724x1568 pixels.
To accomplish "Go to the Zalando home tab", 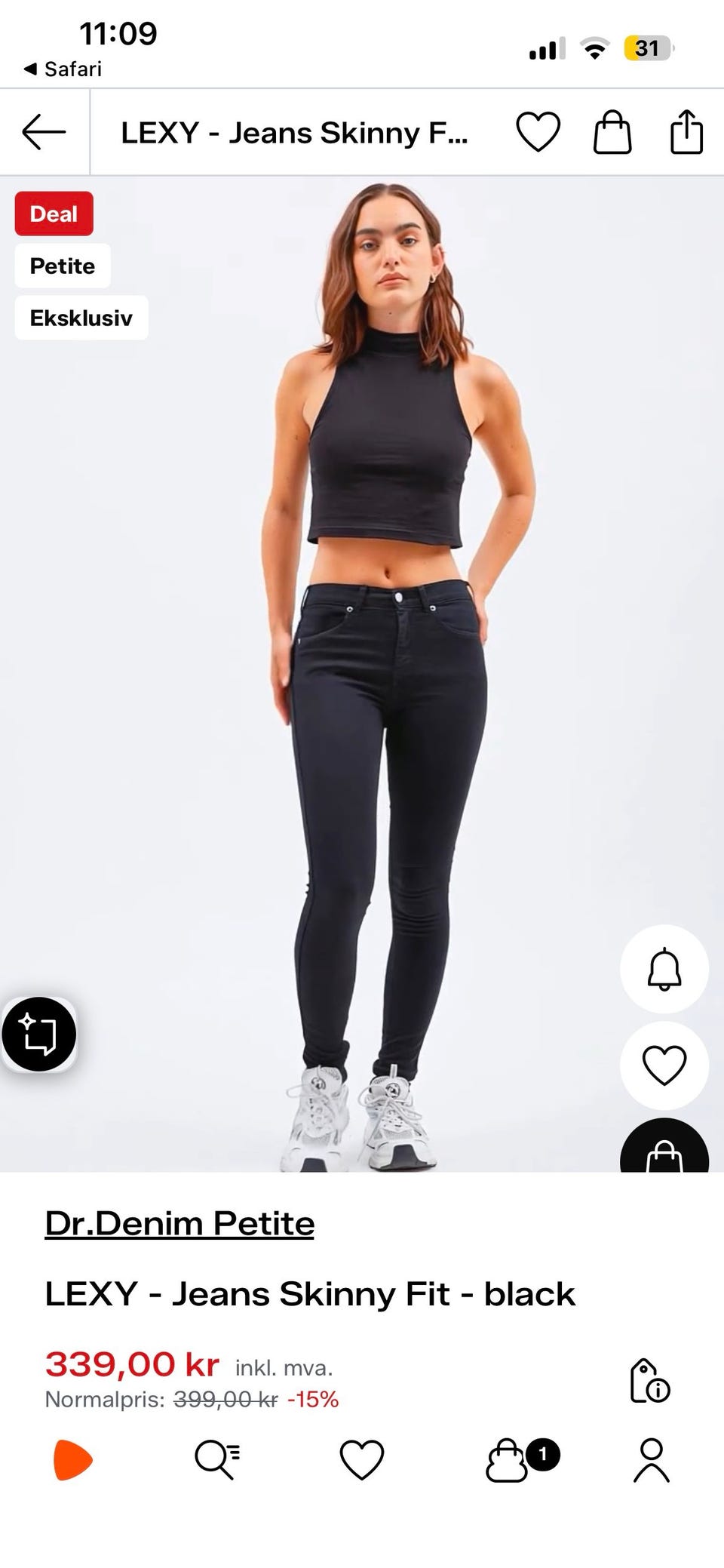I will click(x=72, y=1460).
